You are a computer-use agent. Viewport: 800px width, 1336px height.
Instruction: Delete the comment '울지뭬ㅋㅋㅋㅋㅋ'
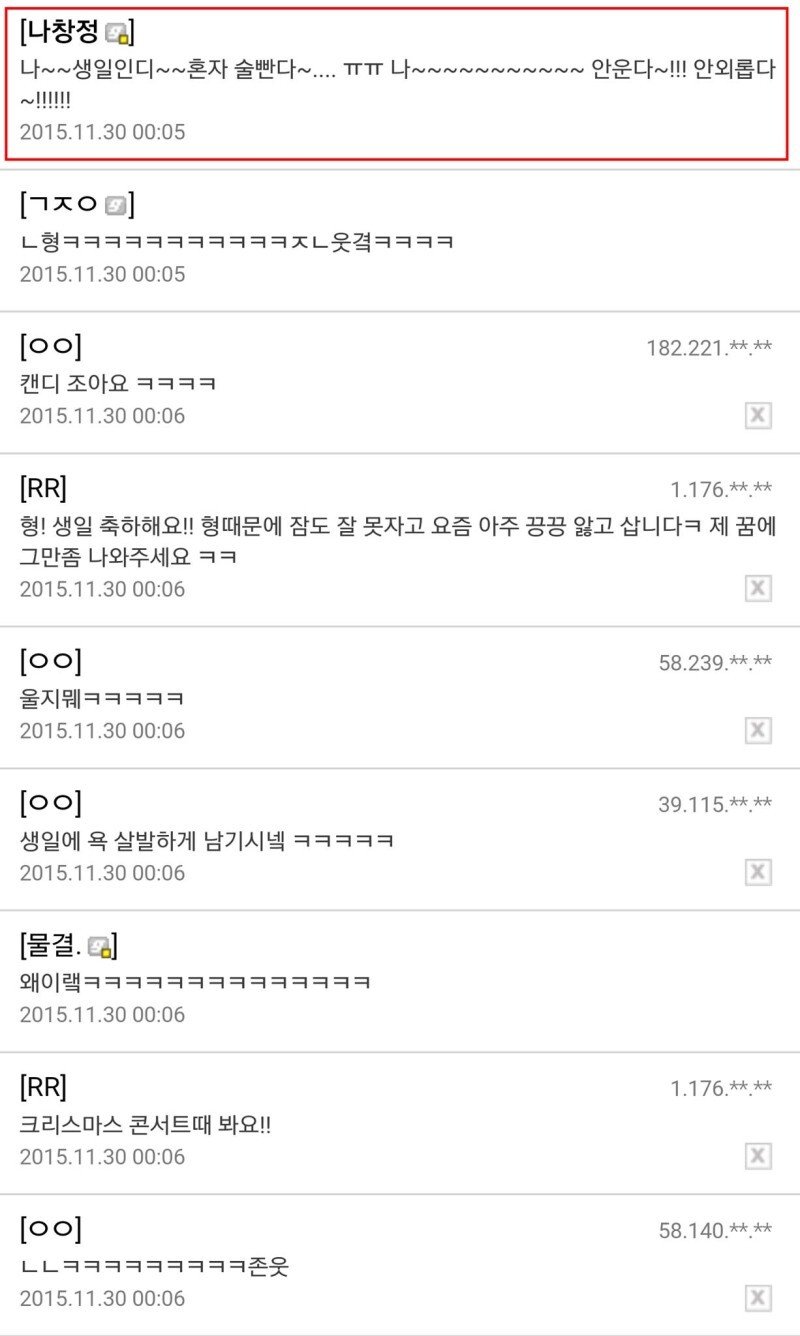(758, 731)
